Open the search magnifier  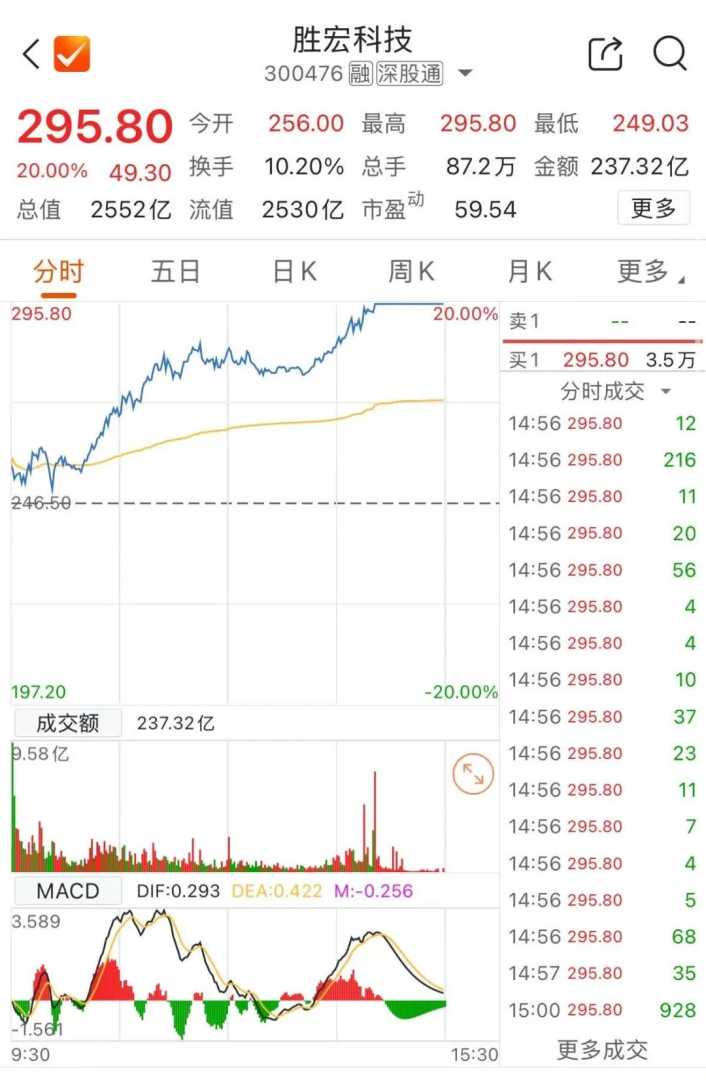tap(670, 54)
